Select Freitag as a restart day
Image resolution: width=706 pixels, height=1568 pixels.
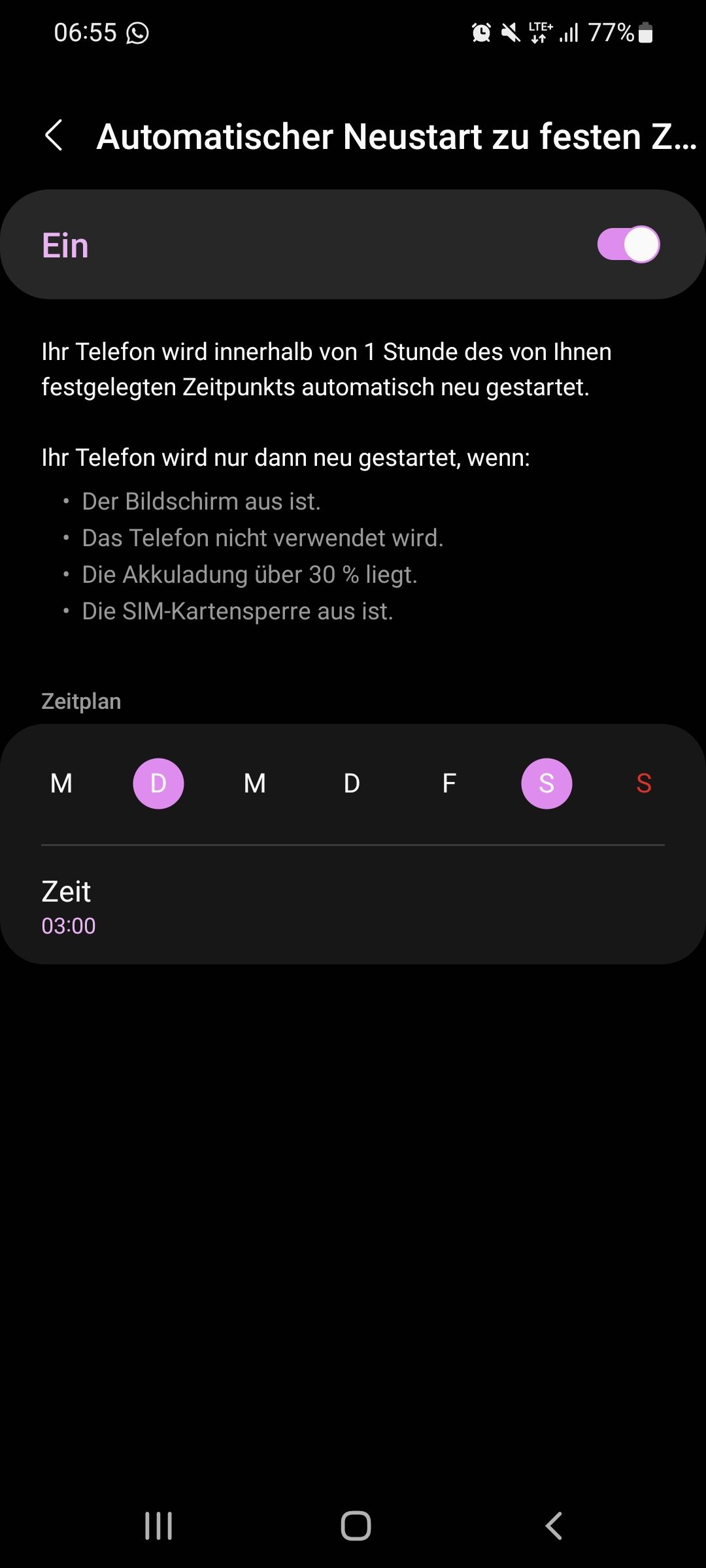tap(448, 784)
